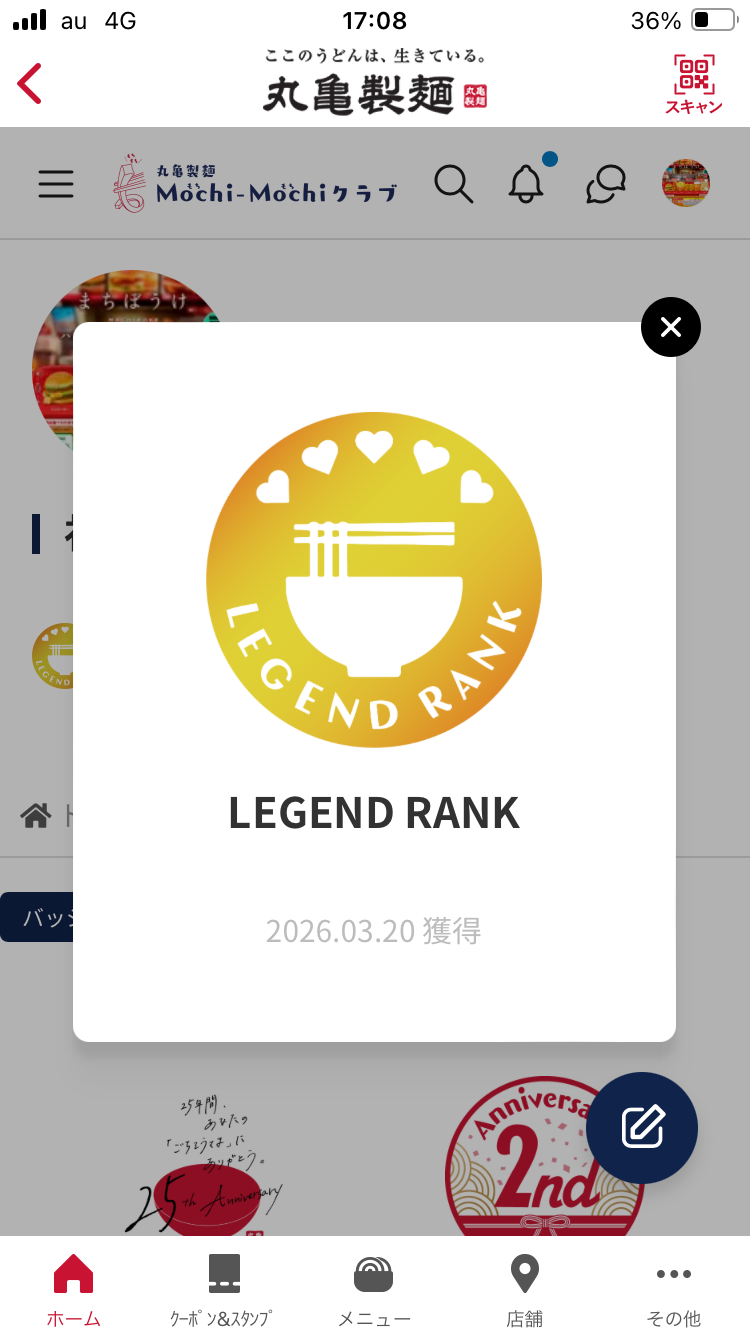Viewport: 750px width, 1334px height.
Task: Switch to the メニュー tab
Action: click(374, 1289)
